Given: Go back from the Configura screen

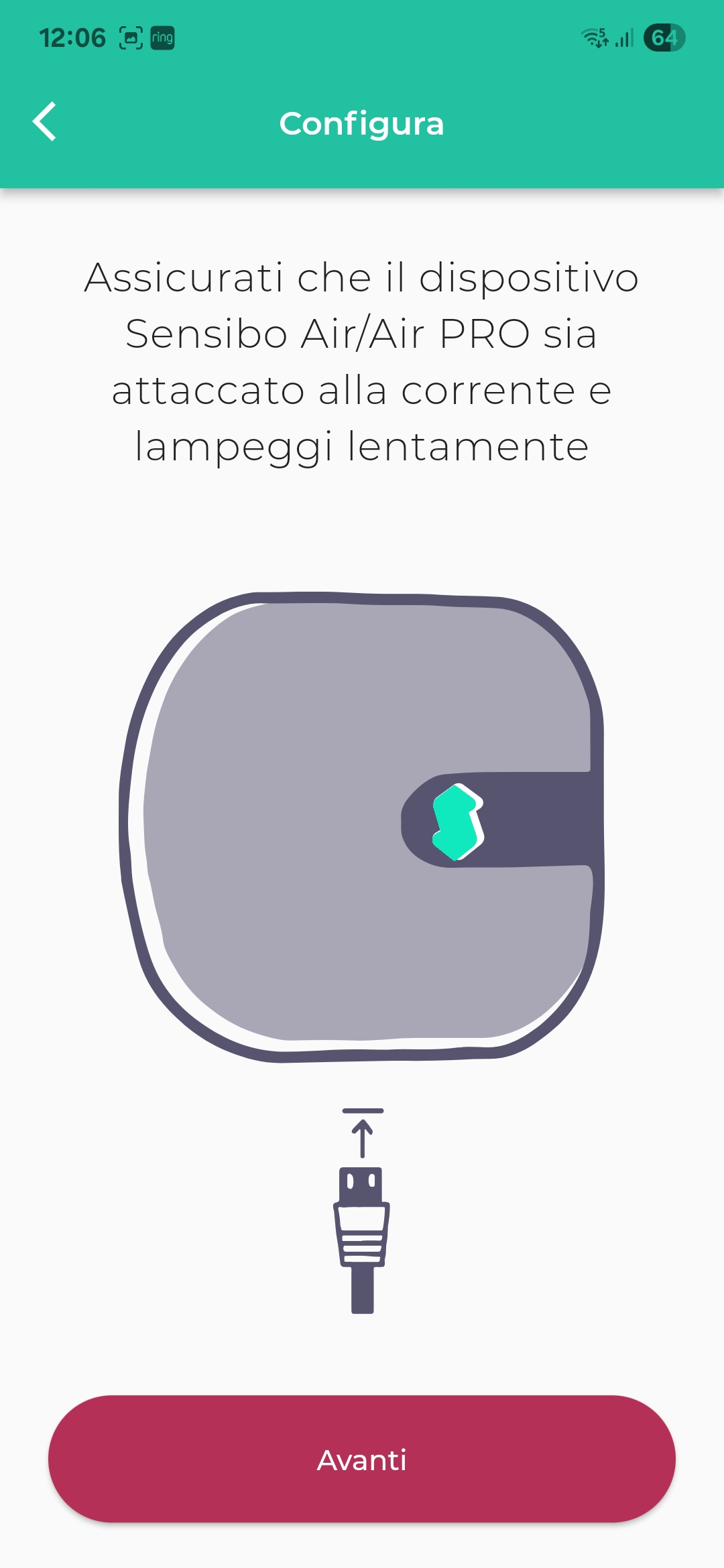Looking at the screenshot, I should 45,122.
